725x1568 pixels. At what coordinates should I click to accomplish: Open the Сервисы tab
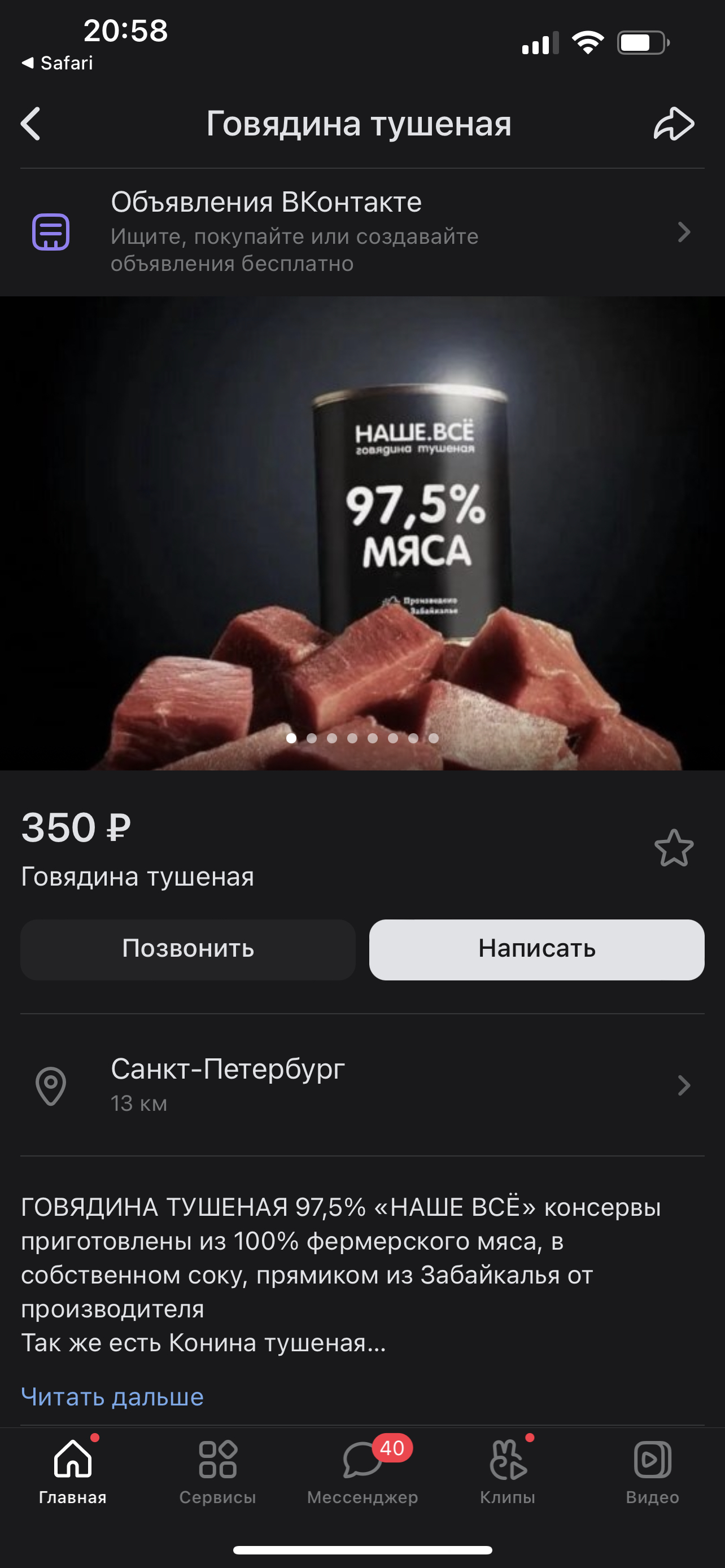[217, 1470]
